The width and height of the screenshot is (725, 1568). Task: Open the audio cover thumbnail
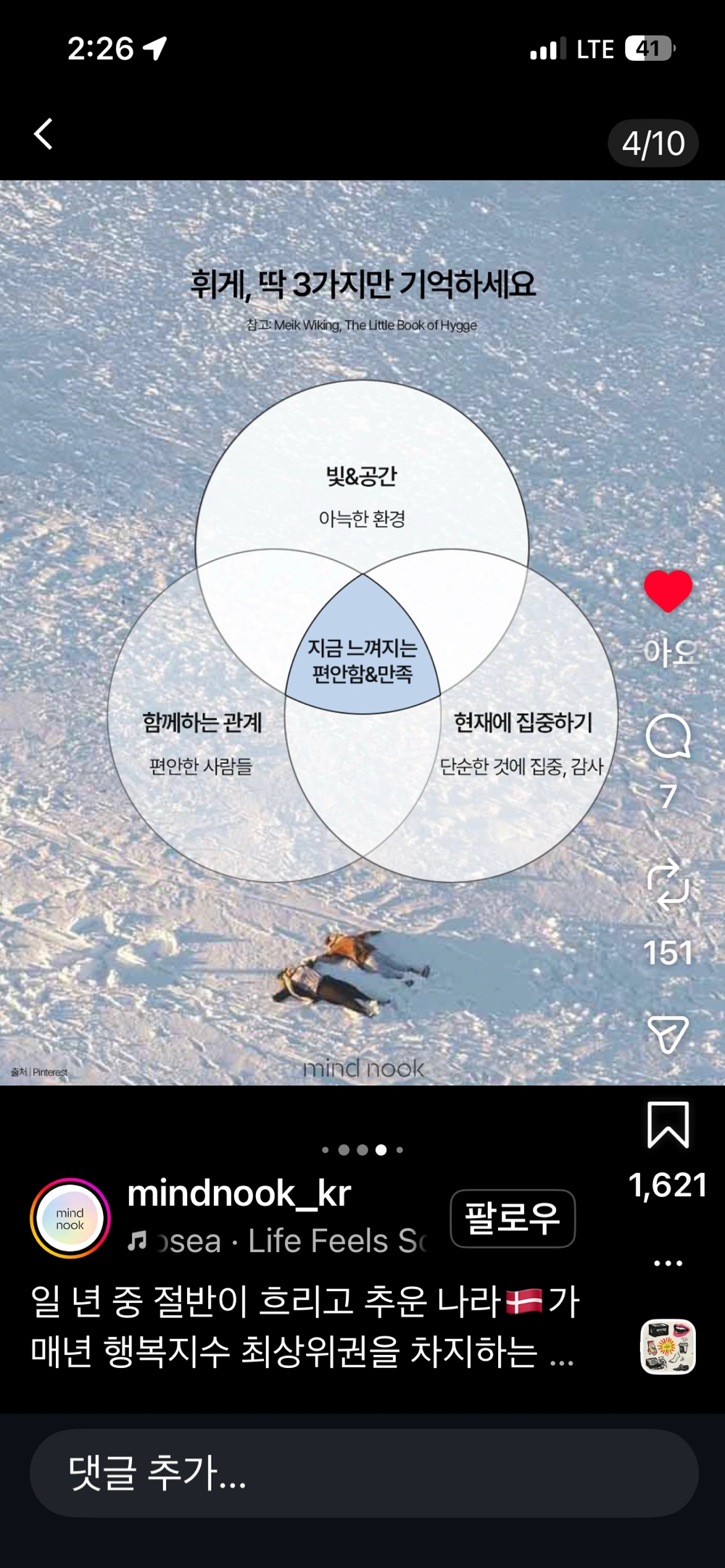(668, 1346)
